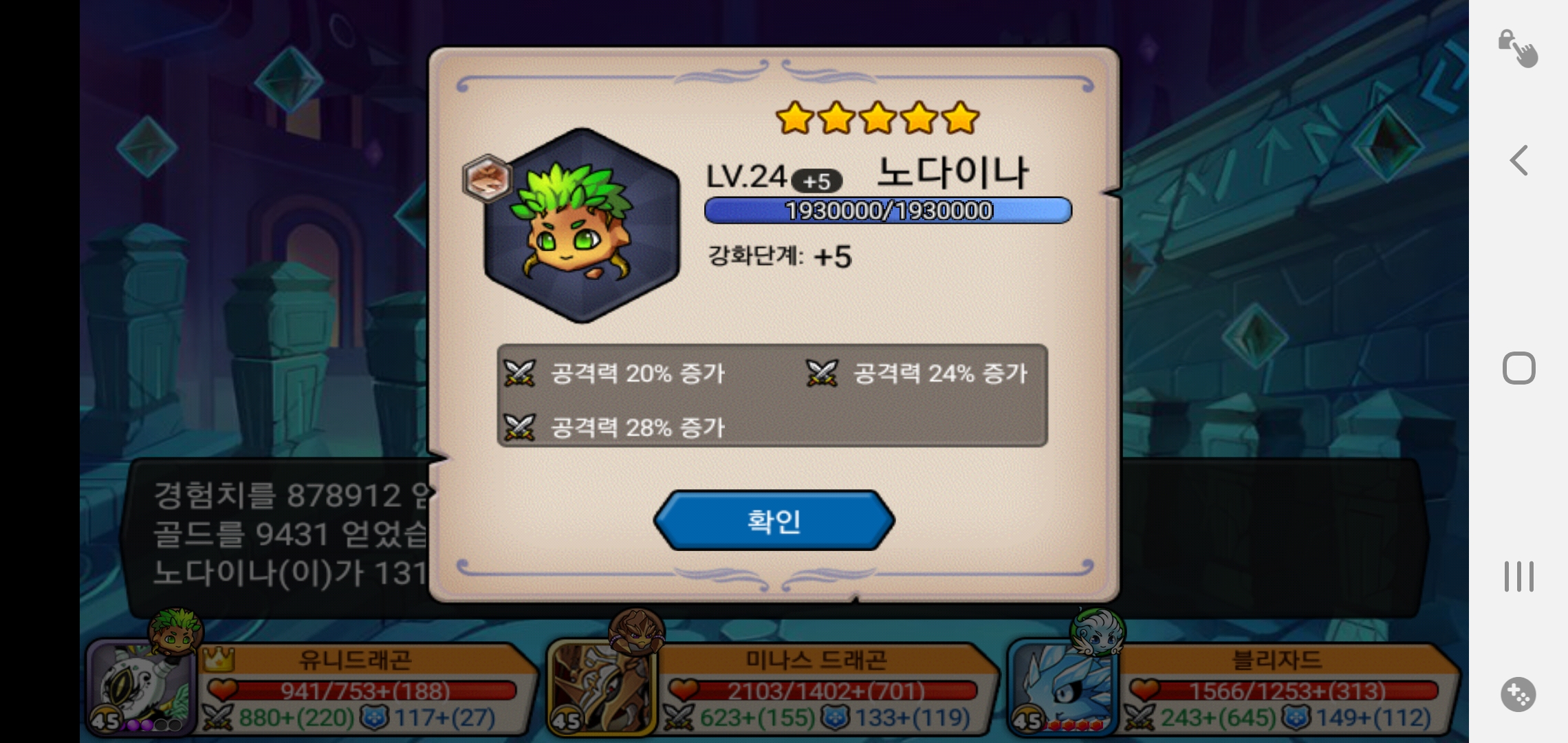
Task: Open recent apps
Action: coord(1518,576)
